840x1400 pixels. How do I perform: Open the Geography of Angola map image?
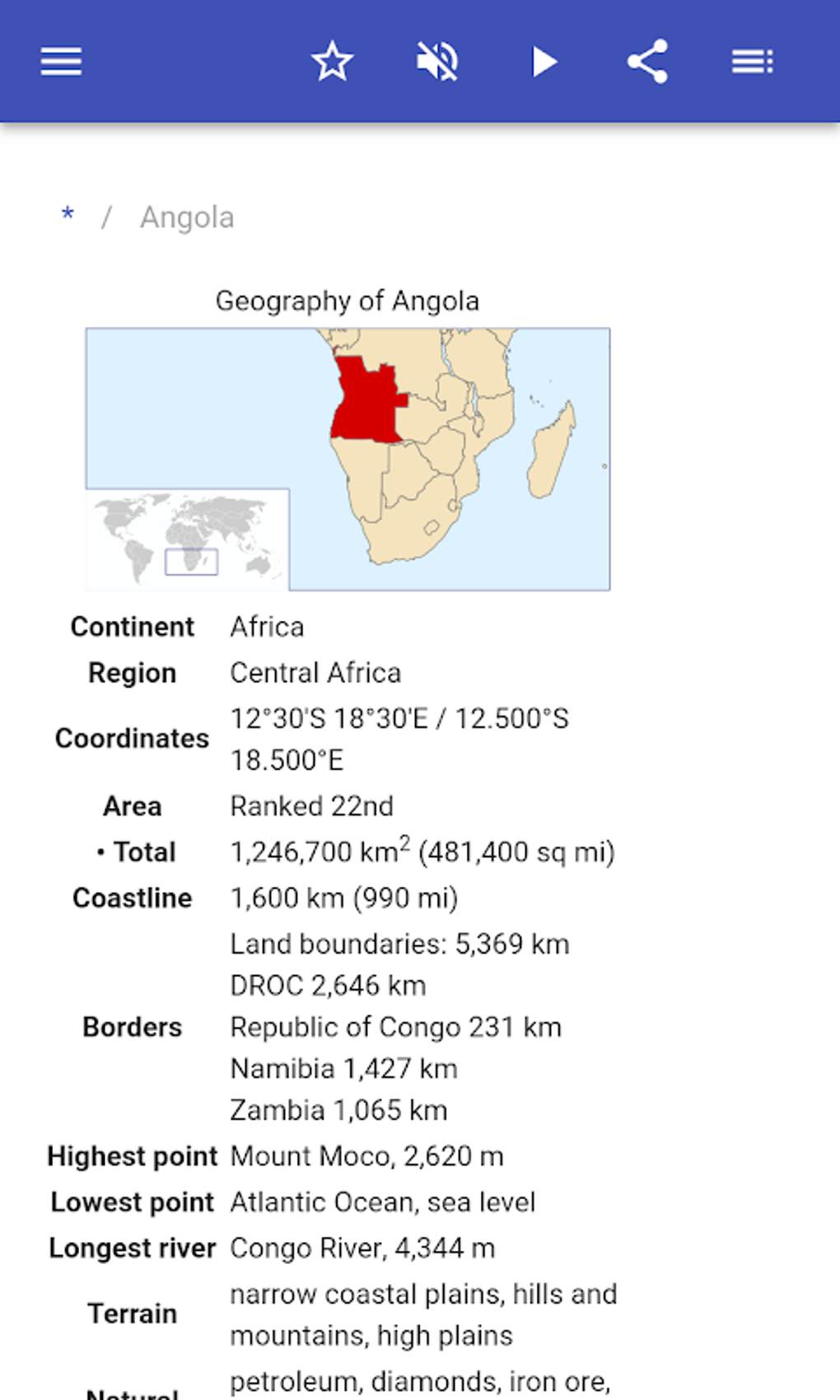(348, 459)
